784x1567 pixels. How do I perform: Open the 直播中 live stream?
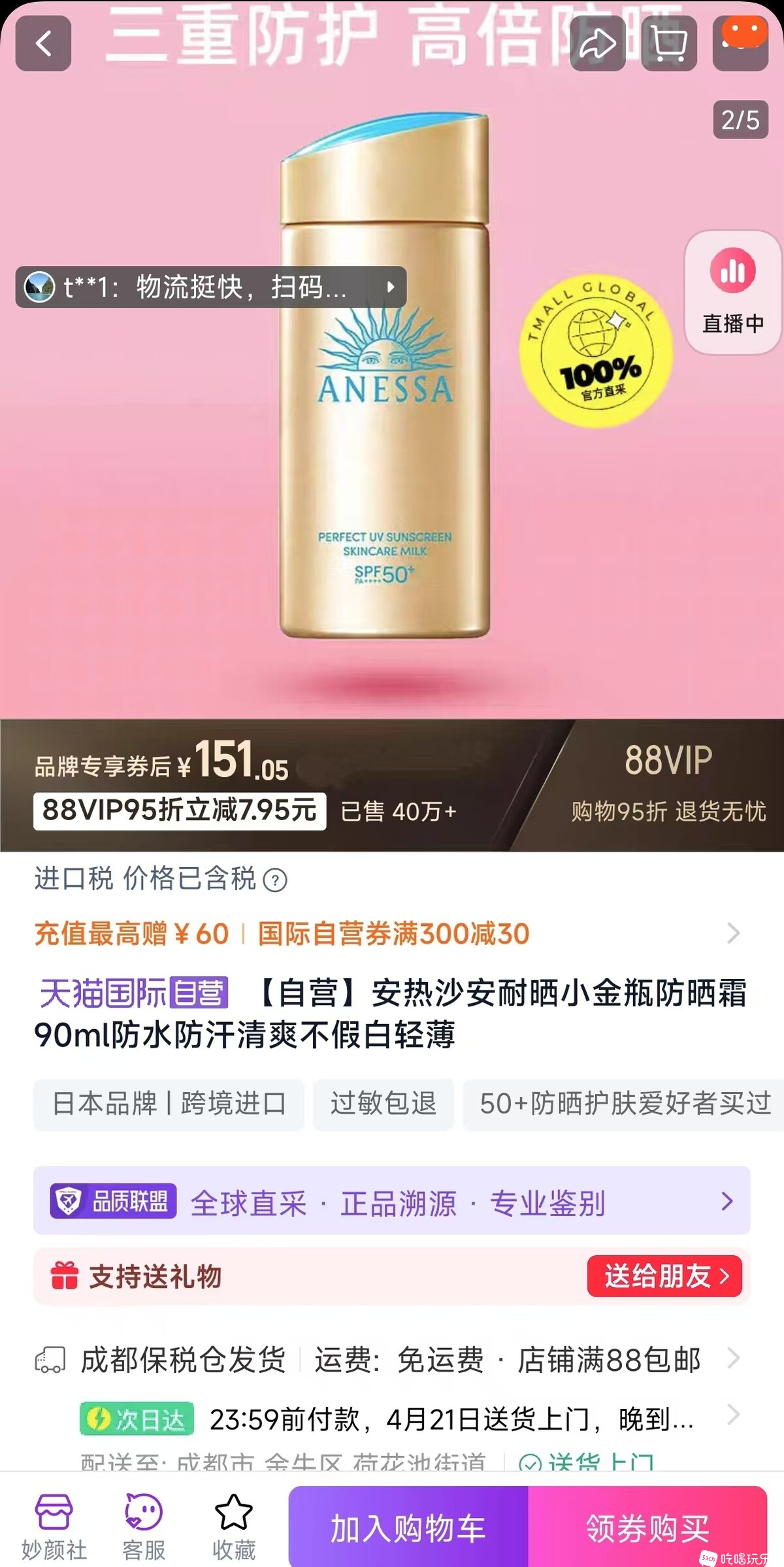[732, 292]
